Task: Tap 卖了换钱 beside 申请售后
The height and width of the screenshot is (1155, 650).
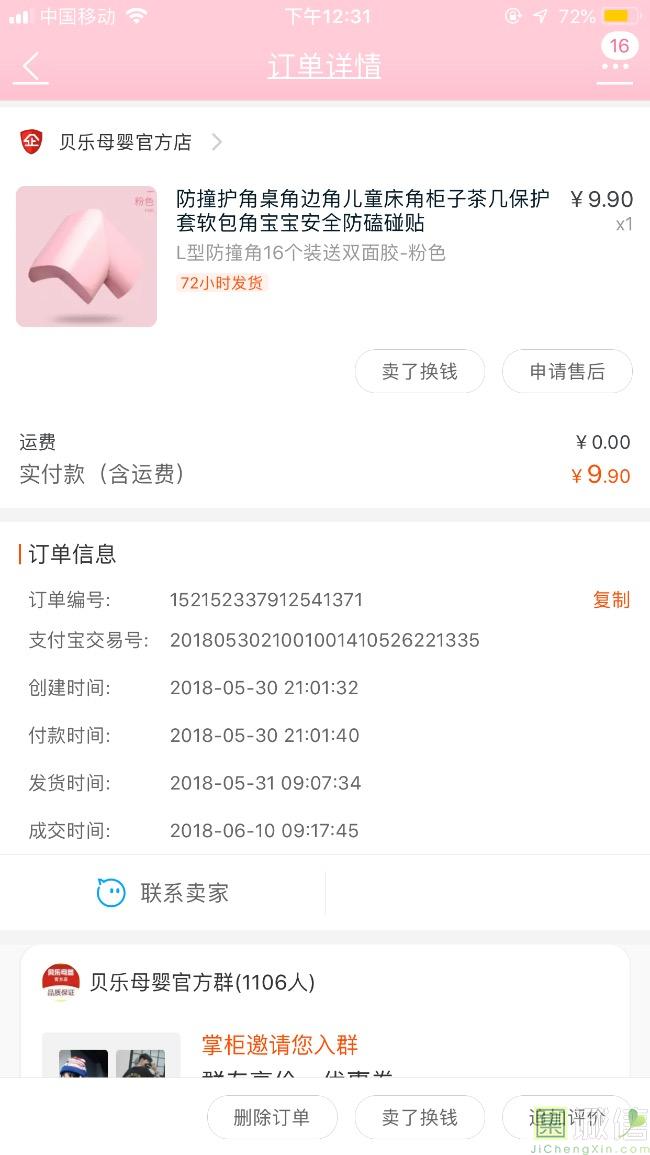Action: point(419,371)
